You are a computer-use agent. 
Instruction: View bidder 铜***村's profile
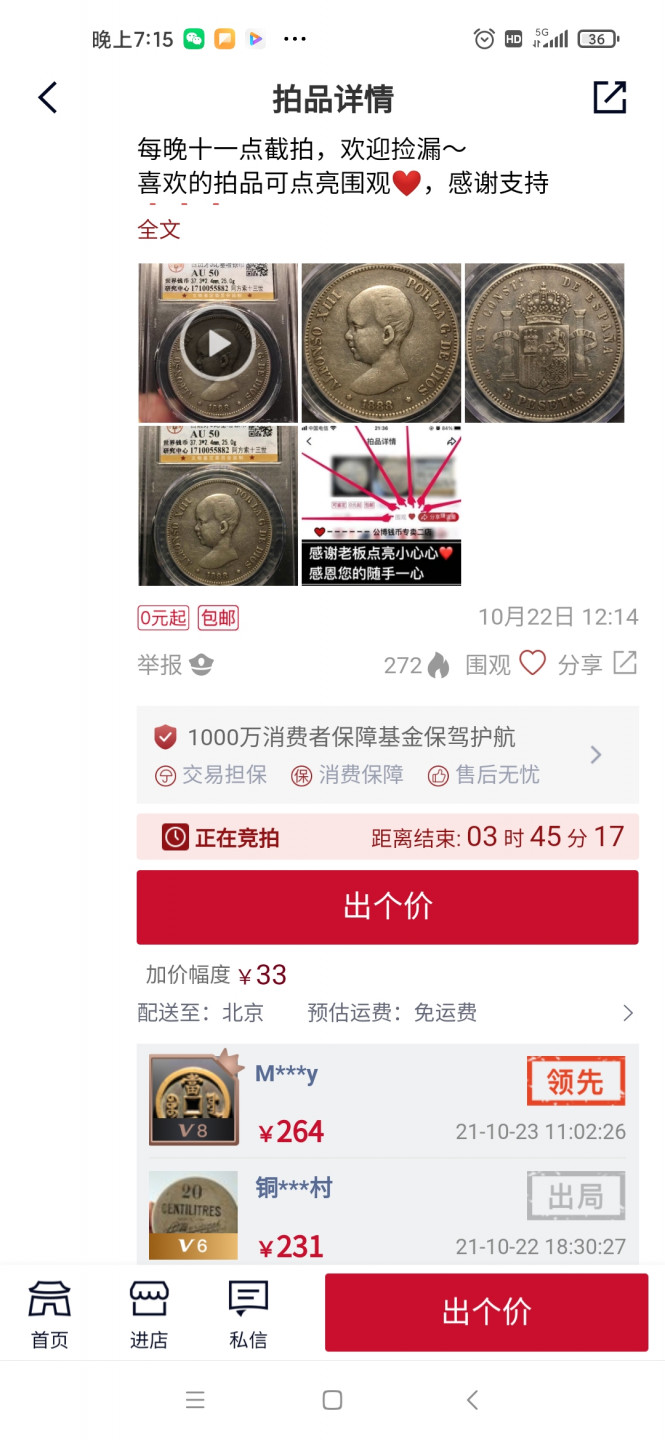click(x=193, y=1214)
